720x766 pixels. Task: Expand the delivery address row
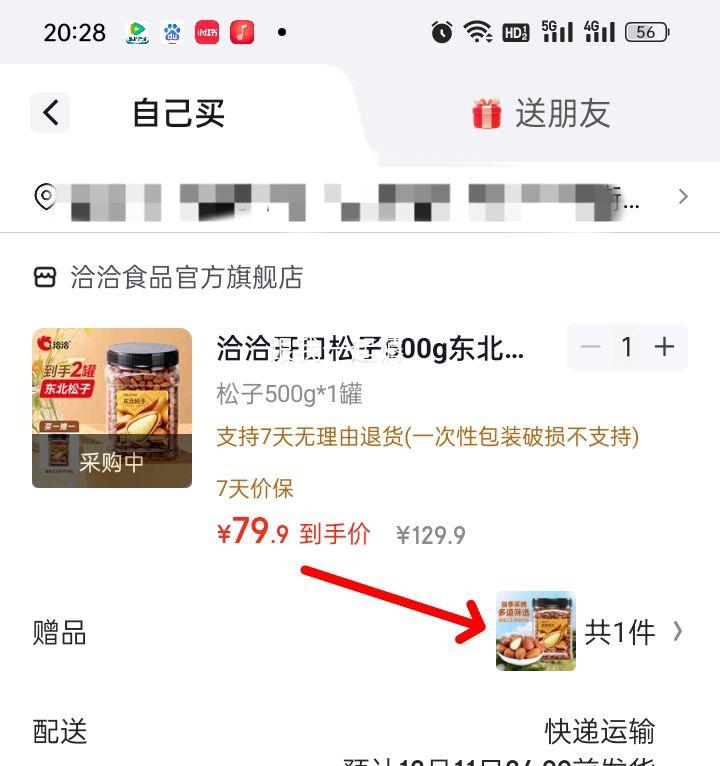683,197
